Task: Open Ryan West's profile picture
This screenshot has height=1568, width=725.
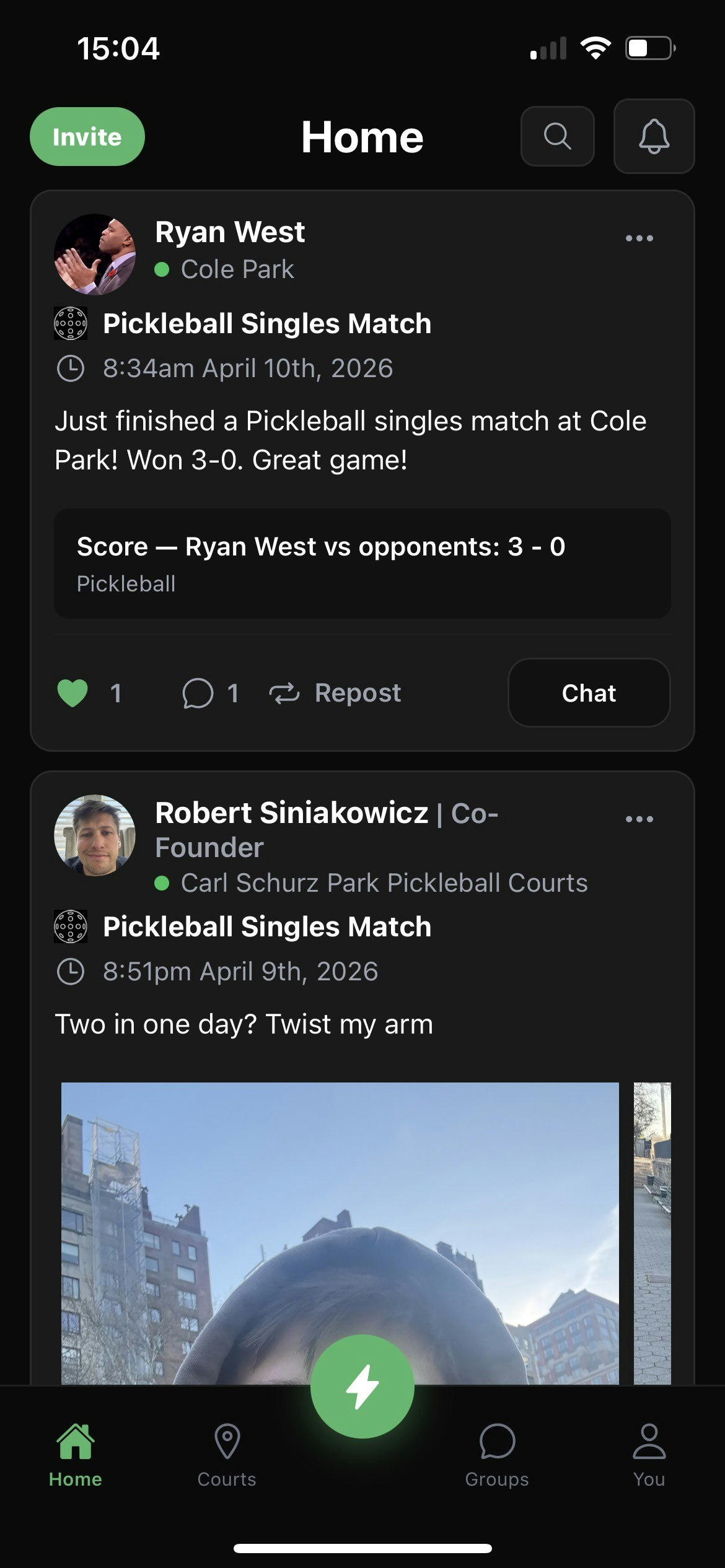Action: [x=95, y=254]
